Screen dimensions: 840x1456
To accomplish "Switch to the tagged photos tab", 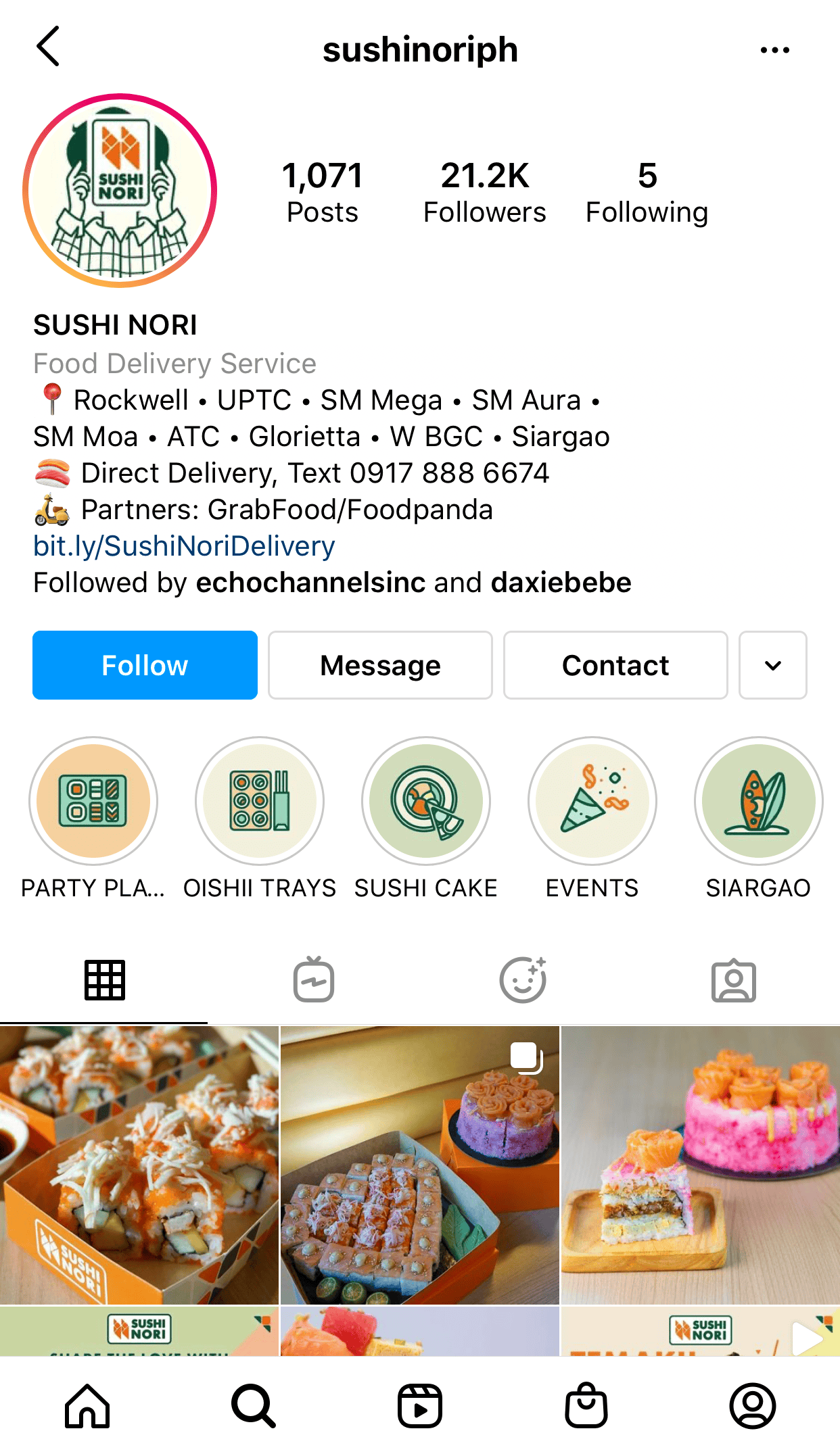I will point(734,980).
